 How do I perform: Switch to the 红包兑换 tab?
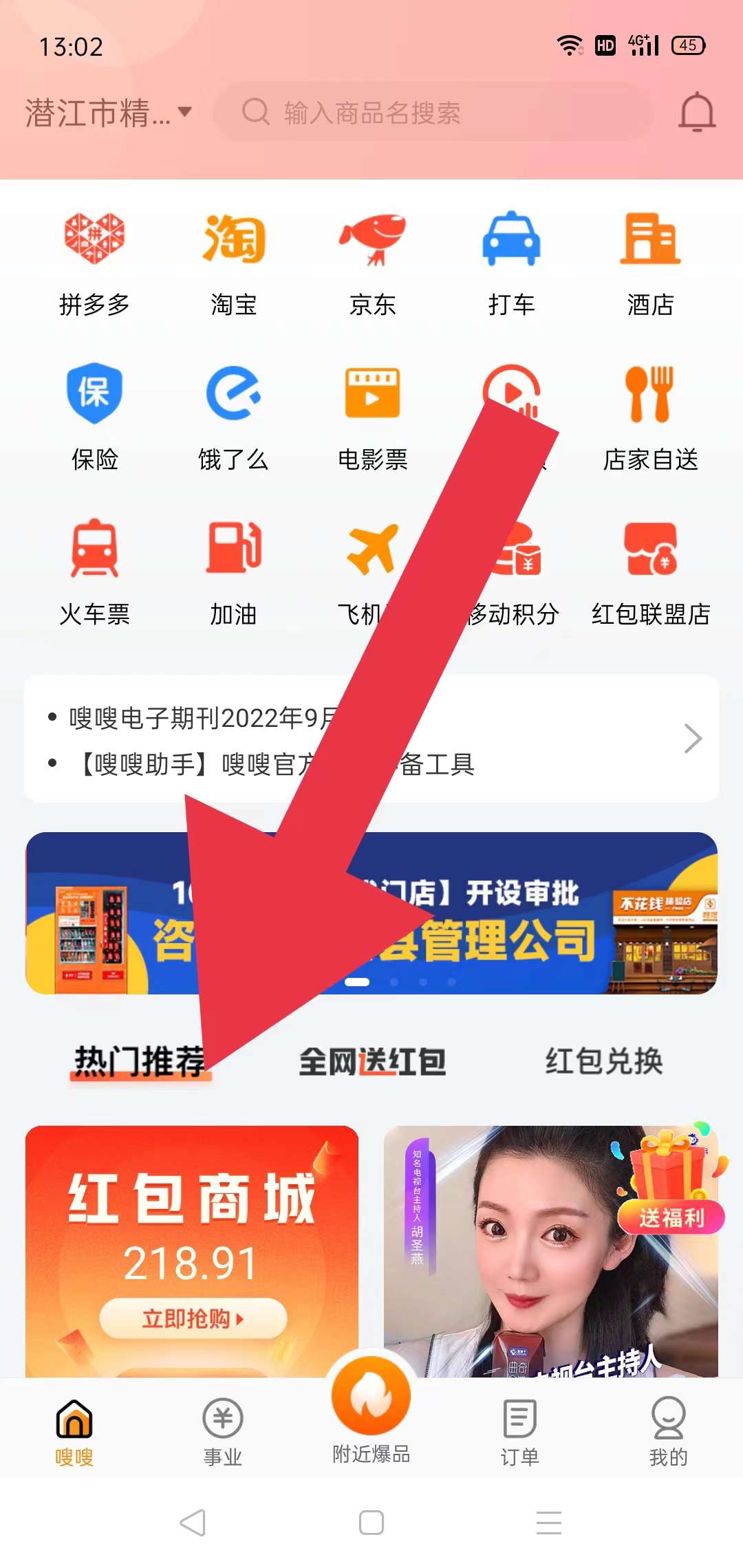tap(604, 1061)
